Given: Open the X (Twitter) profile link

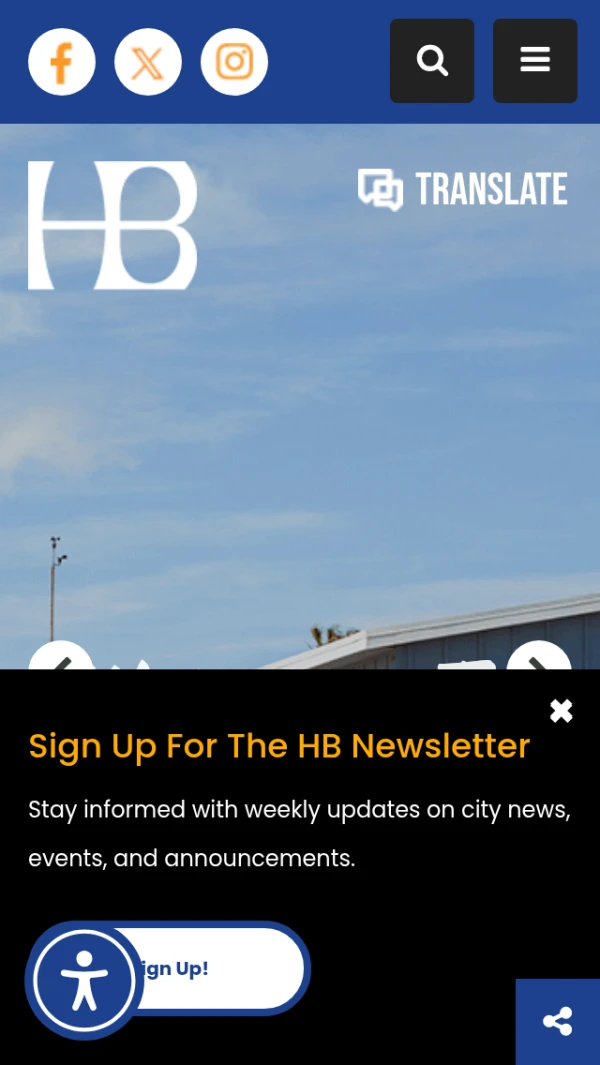Looking at the screenshot, I should click(148, 62).
